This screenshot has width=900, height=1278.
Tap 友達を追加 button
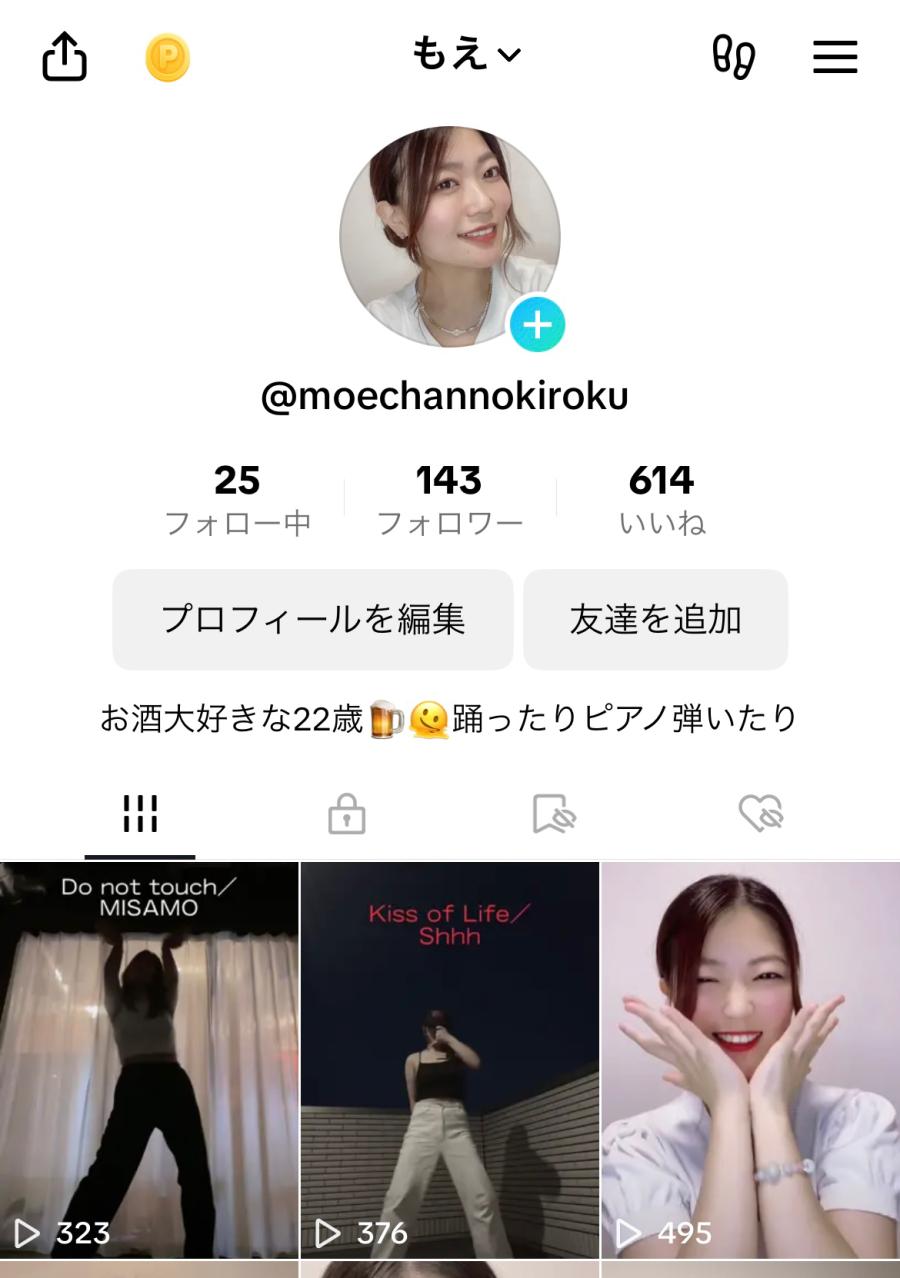[x=655, y=619]
